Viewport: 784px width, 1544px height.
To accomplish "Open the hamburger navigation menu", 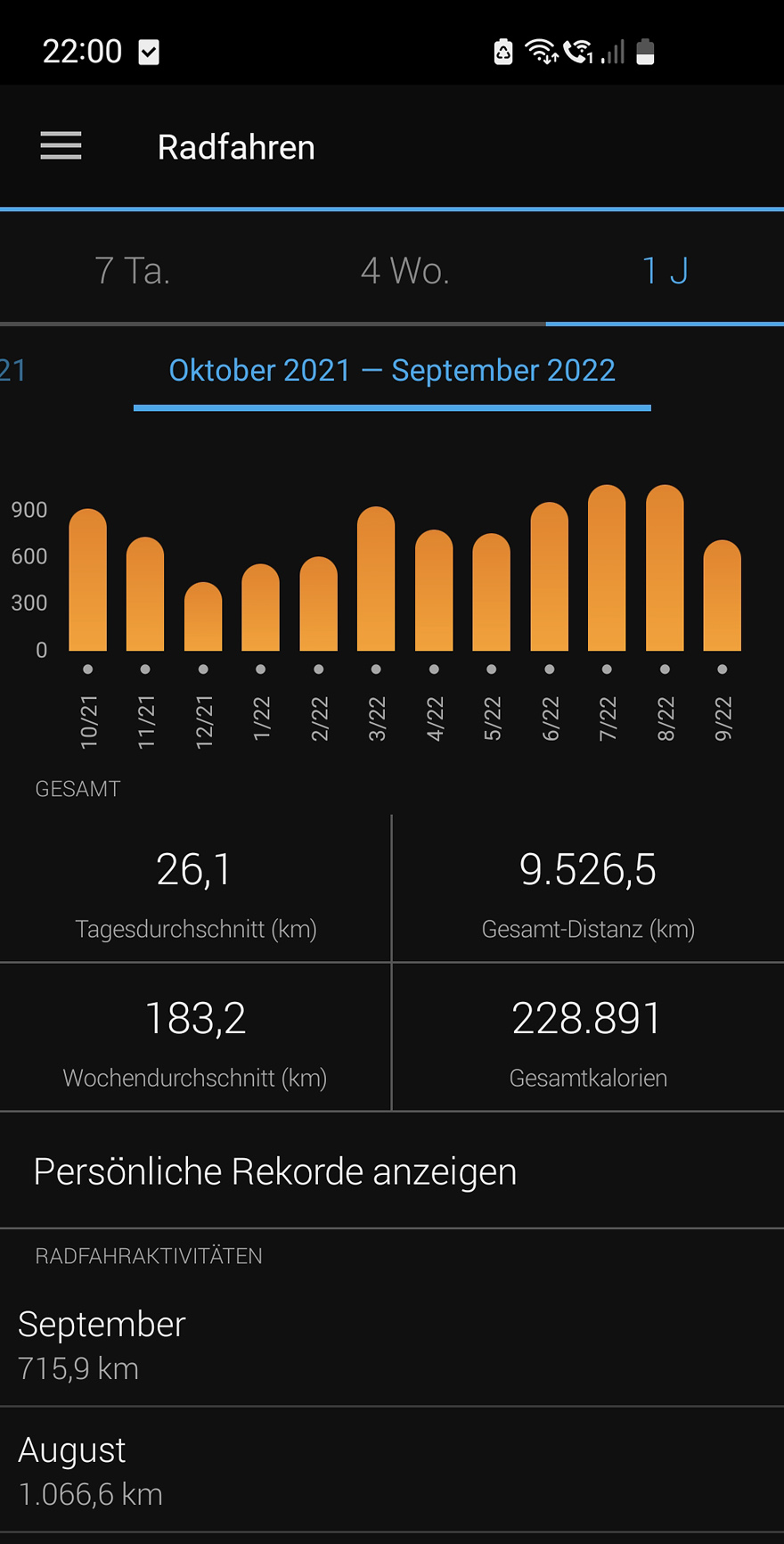I will click(x=61, y=145).
